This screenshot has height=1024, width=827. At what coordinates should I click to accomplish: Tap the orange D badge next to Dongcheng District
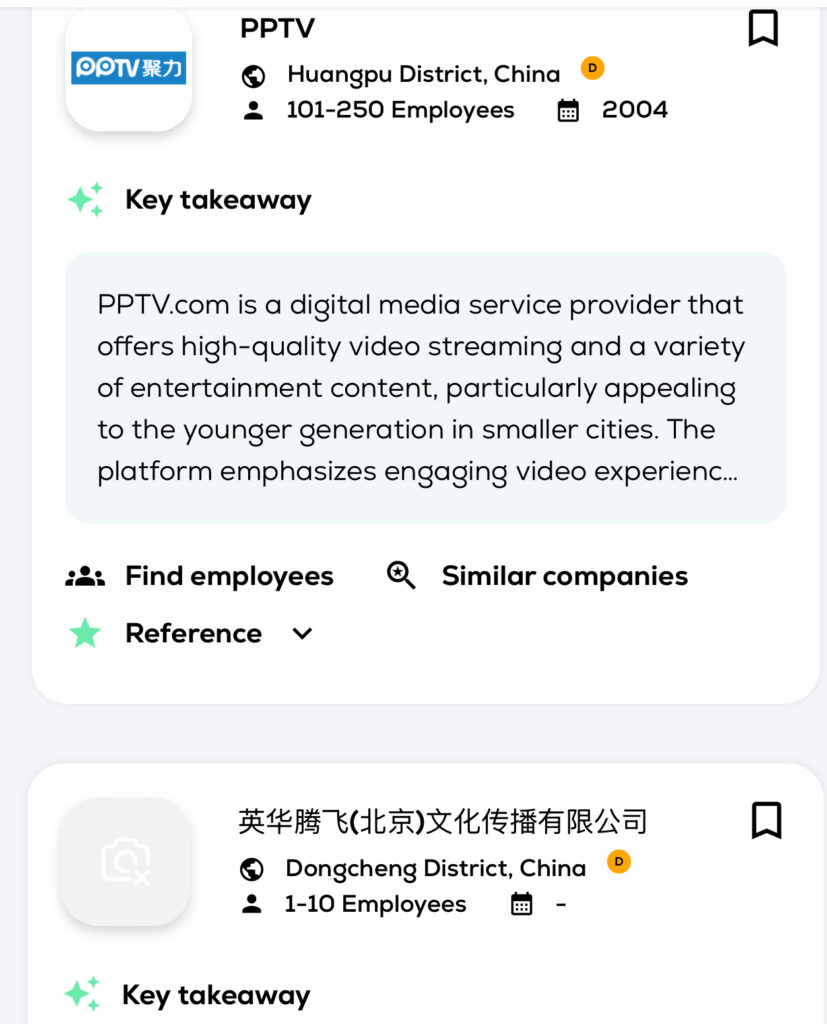[618, 861]
